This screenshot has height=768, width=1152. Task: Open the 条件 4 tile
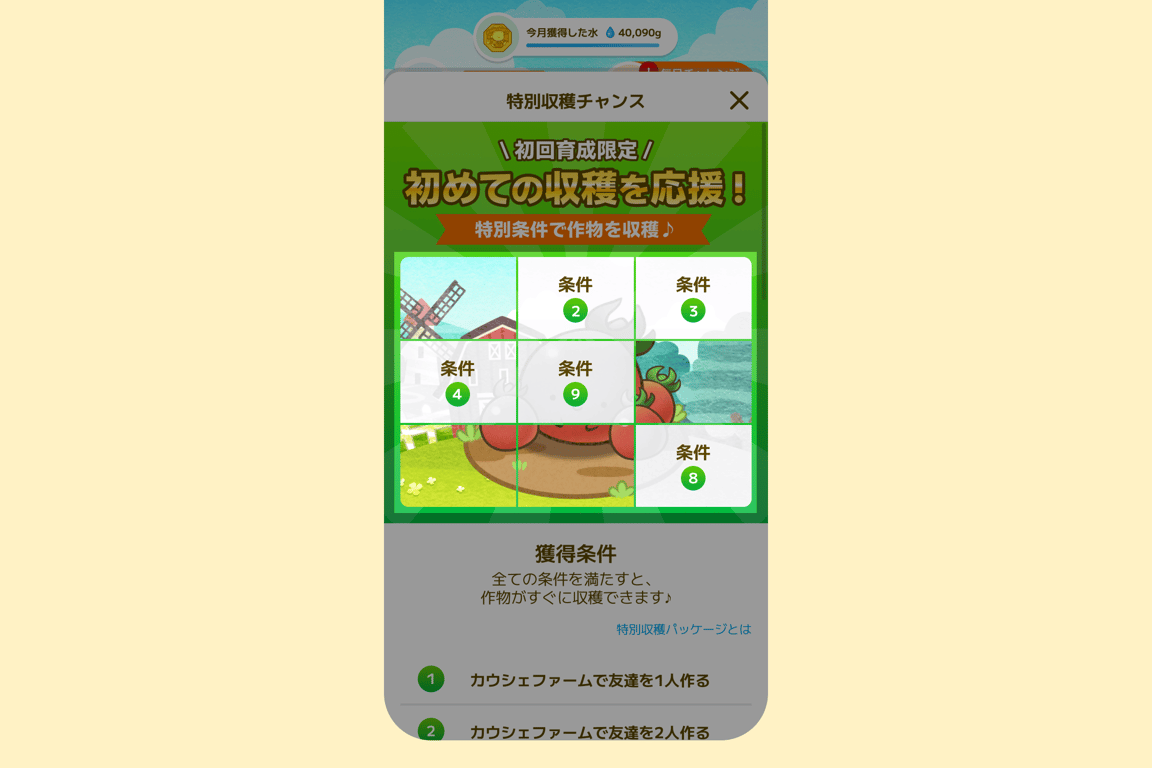[457, 382]
